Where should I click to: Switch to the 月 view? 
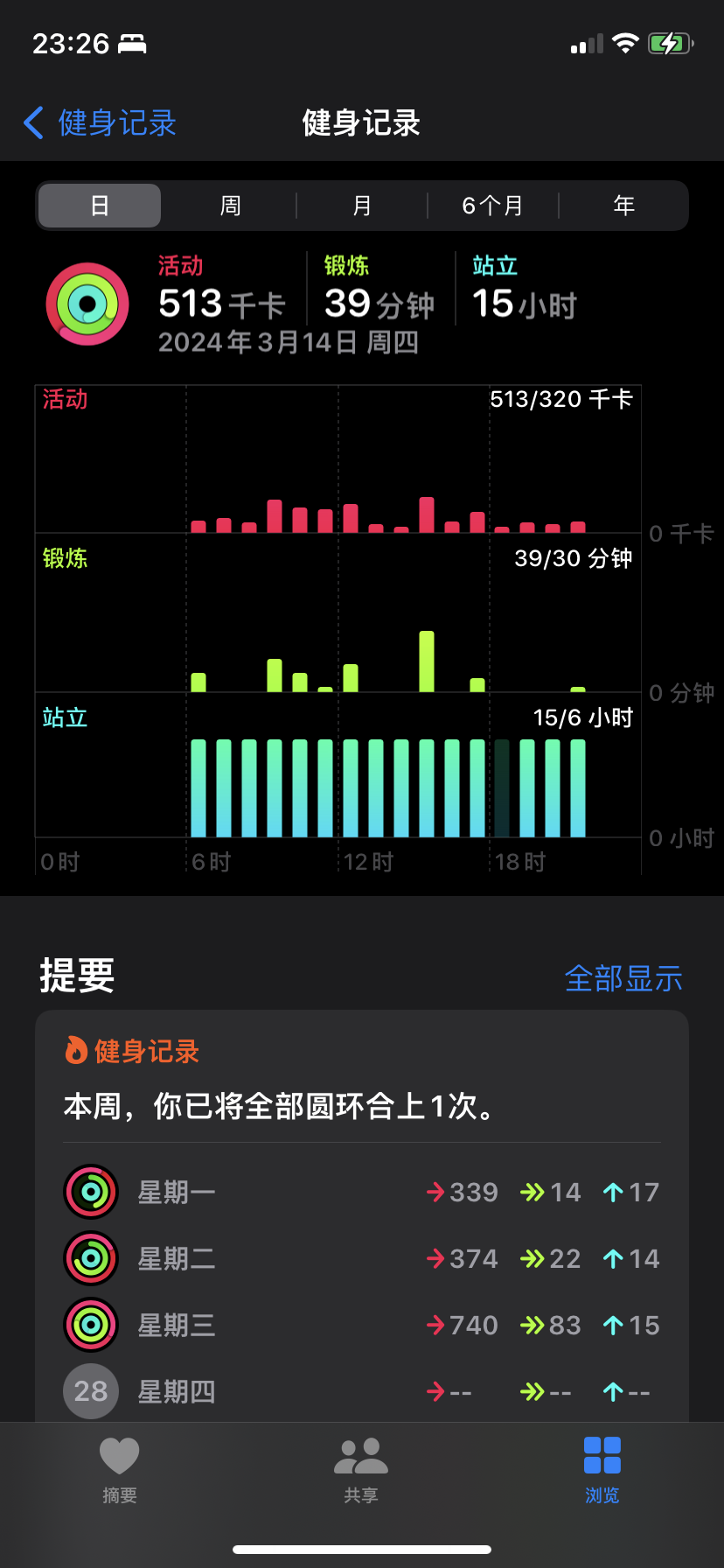coord(362,206)
